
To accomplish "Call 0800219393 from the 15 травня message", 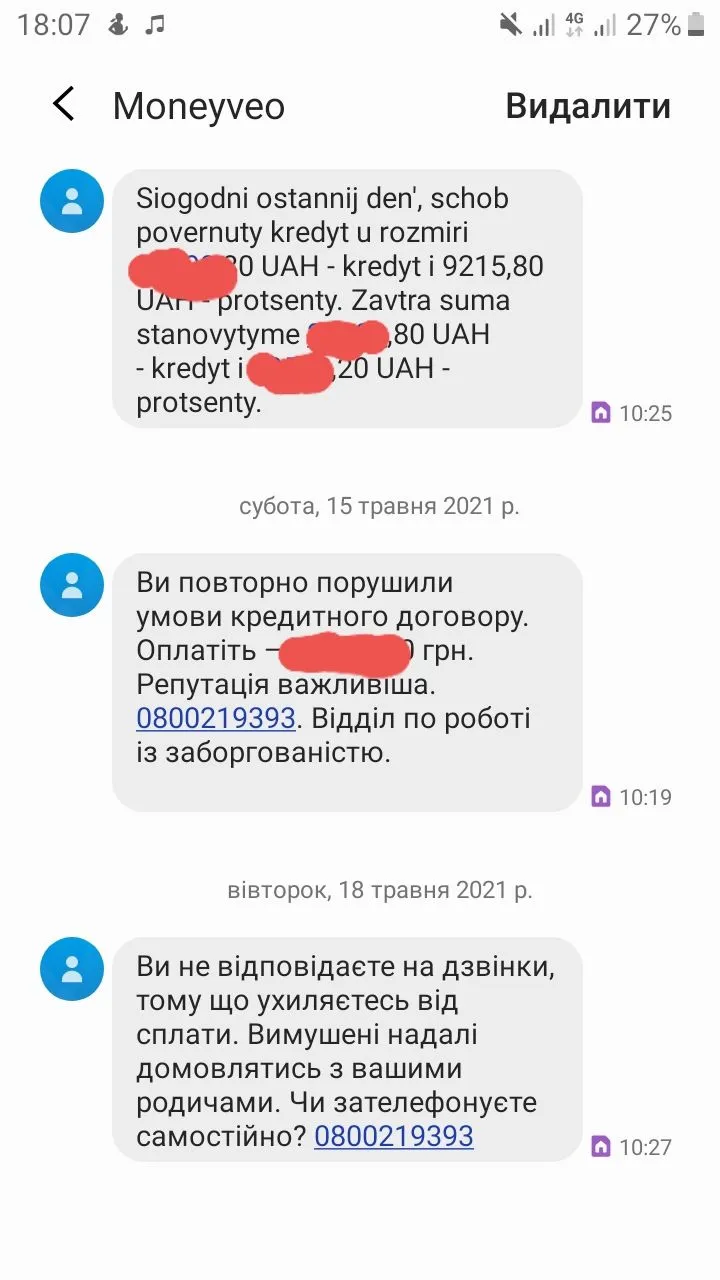I will tap(215, 718).
